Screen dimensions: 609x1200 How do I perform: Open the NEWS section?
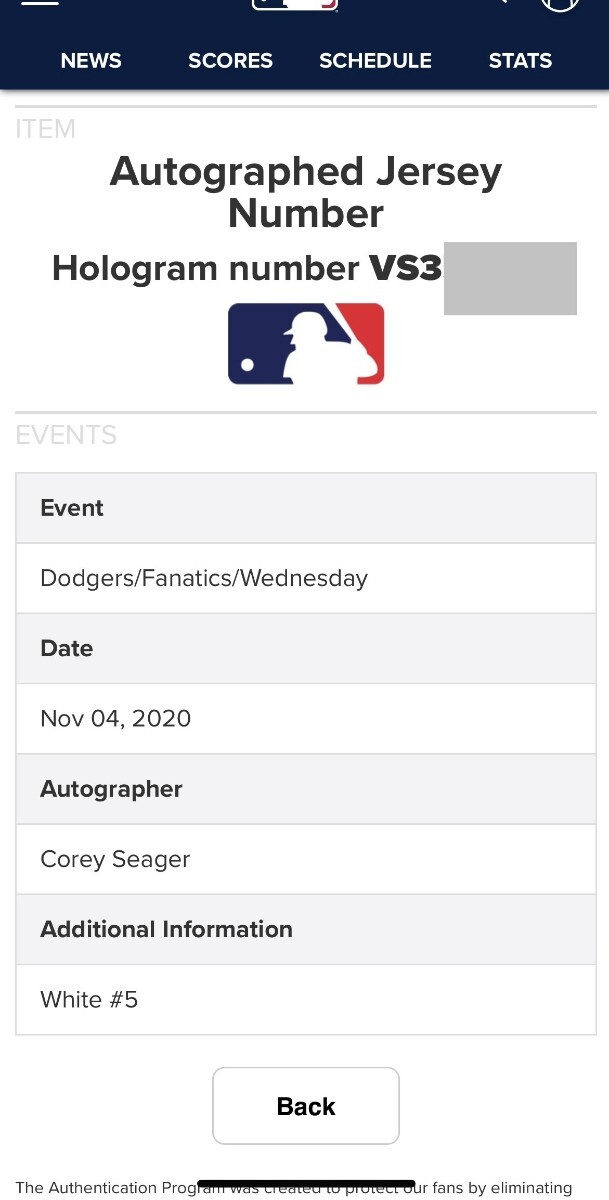(91, 61)
